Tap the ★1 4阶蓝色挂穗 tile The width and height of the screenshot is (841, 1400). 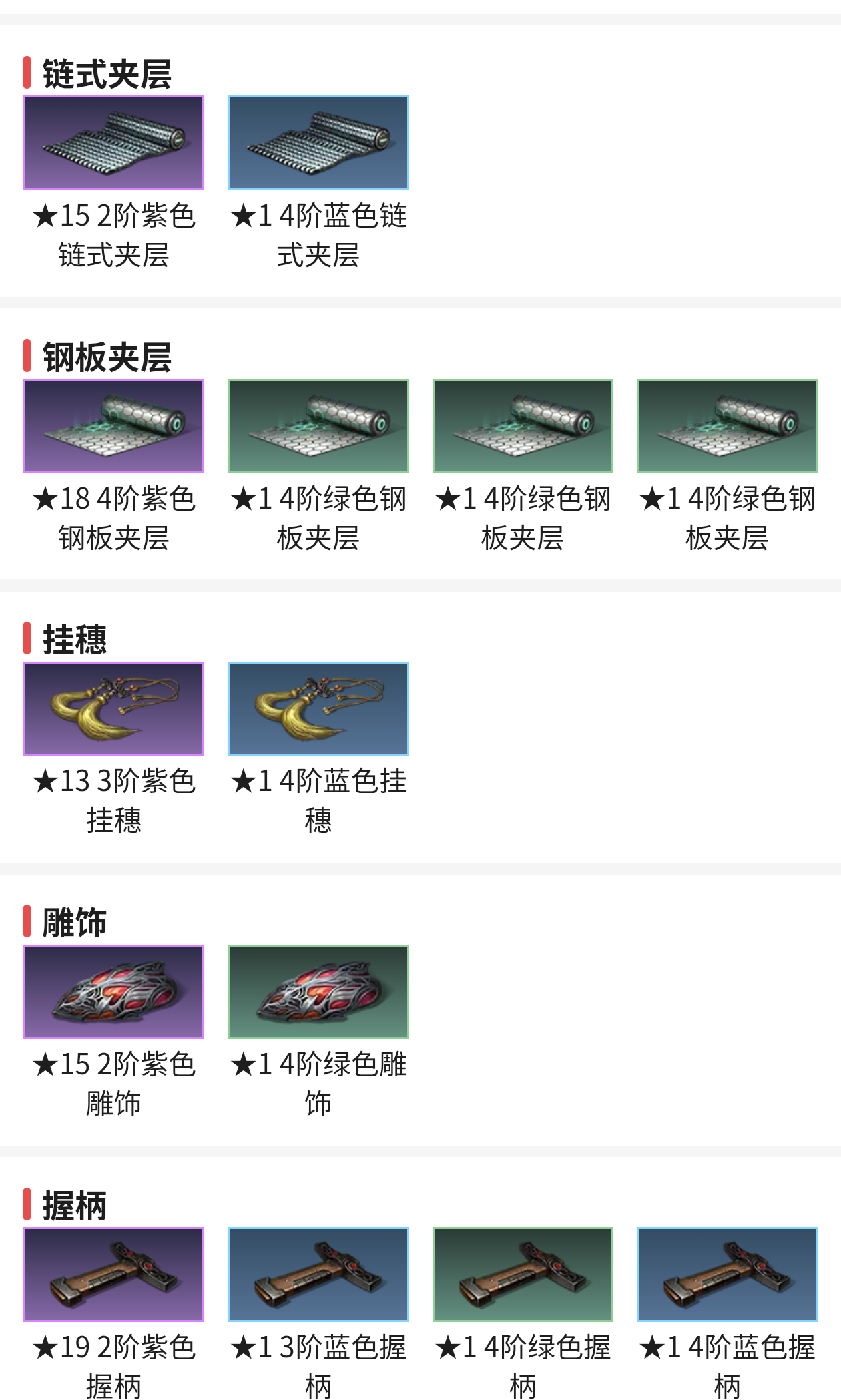pyautogui.click(x=318, y=708)
